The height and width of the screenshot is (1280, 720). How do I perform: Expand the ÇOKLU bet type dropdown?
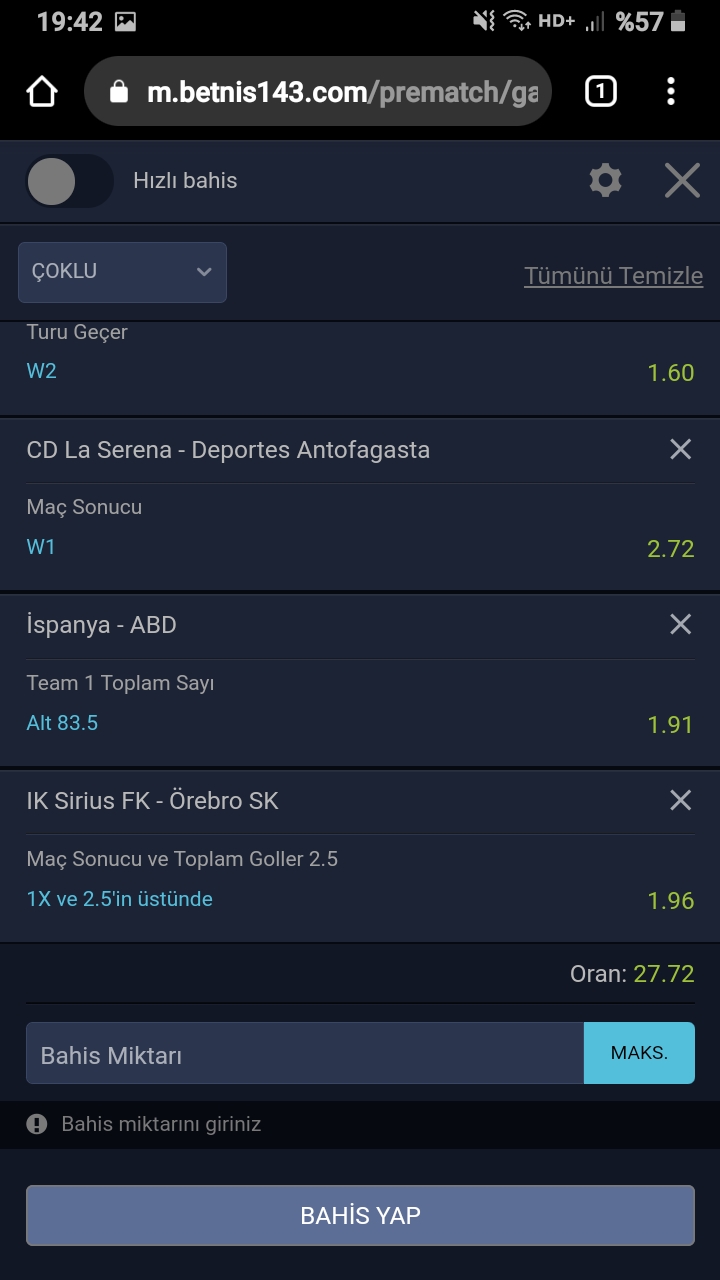(x=122, y=272)
